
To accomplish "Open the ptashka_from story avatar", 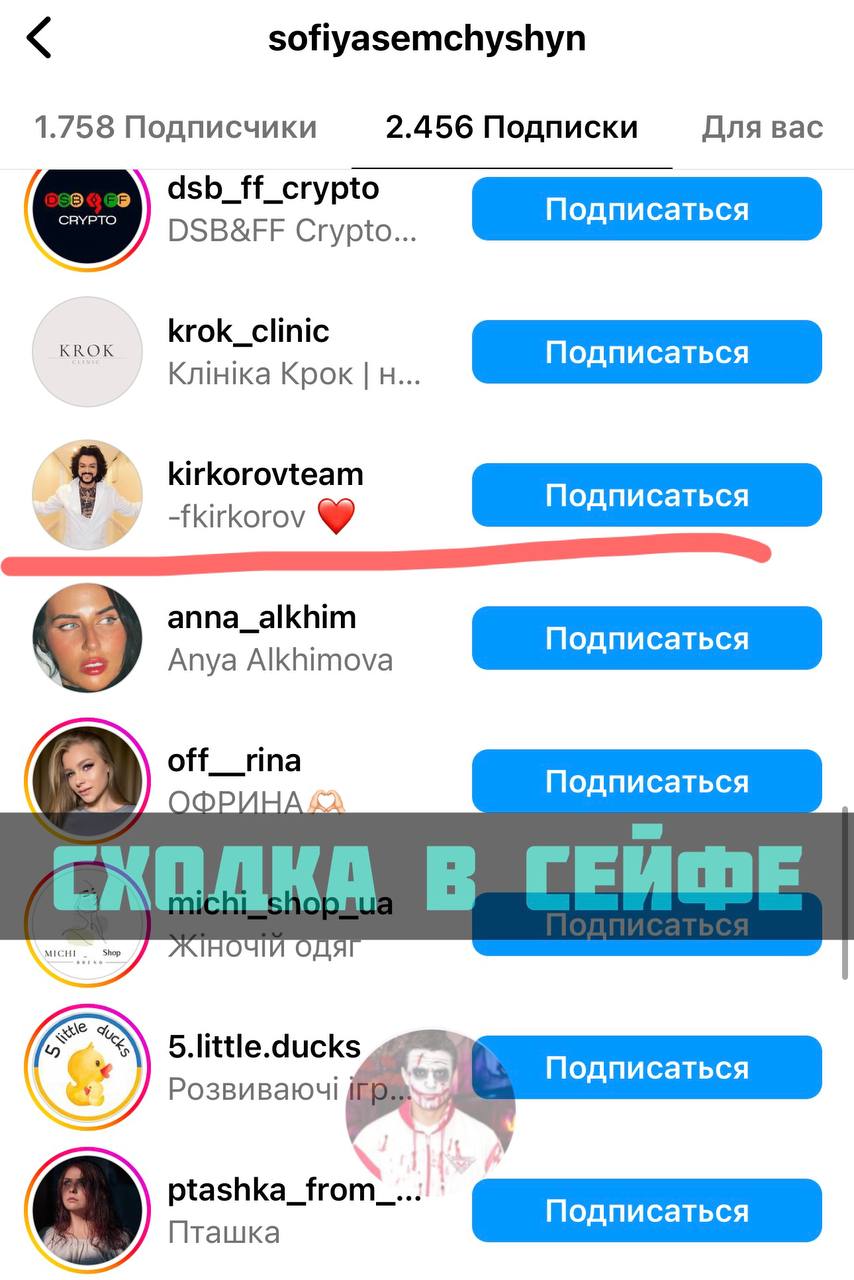I will coord(87,1211).
